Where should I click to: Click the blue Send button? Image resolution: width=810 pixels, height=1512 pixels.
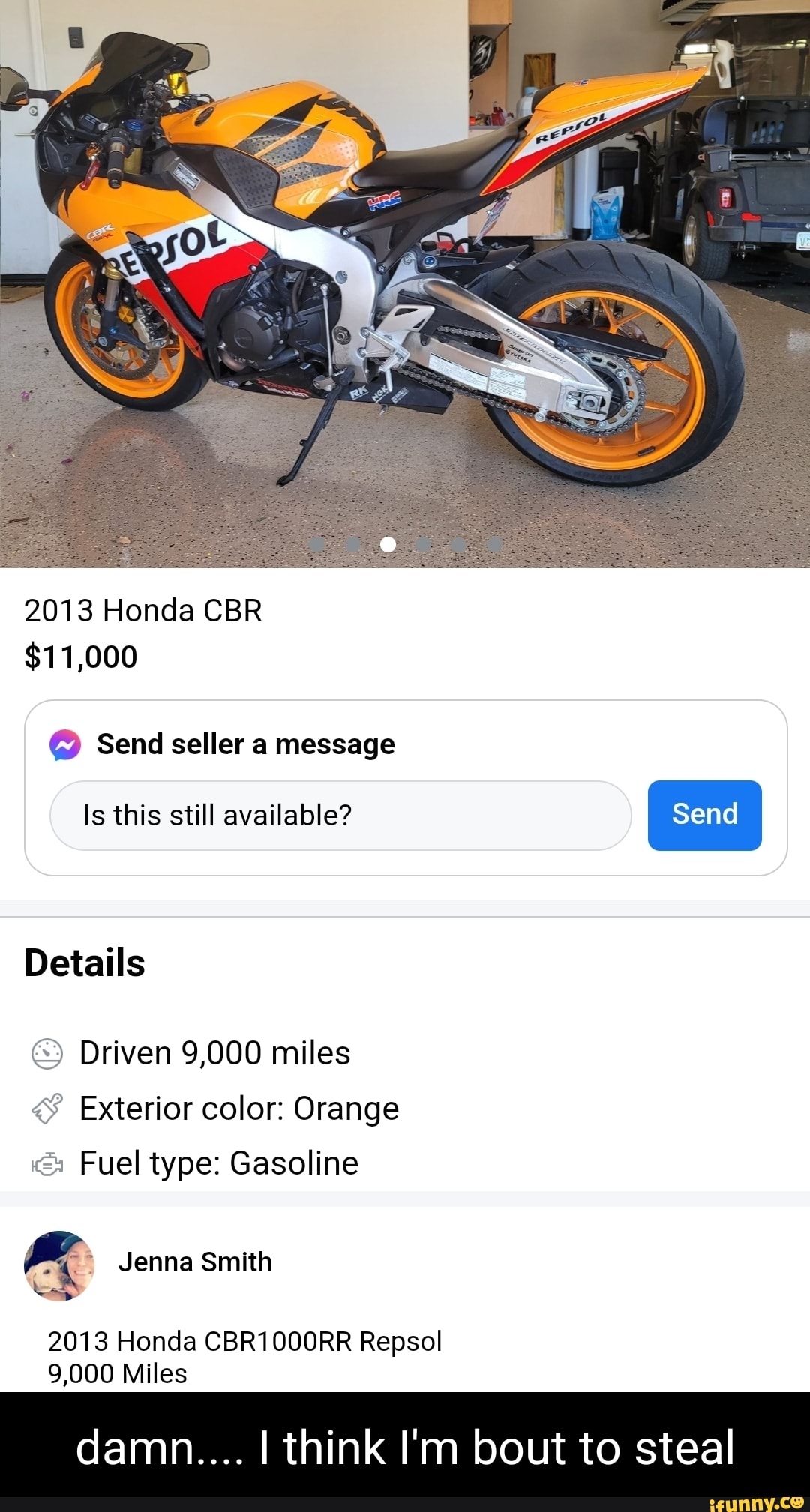(x=703, y=816)
